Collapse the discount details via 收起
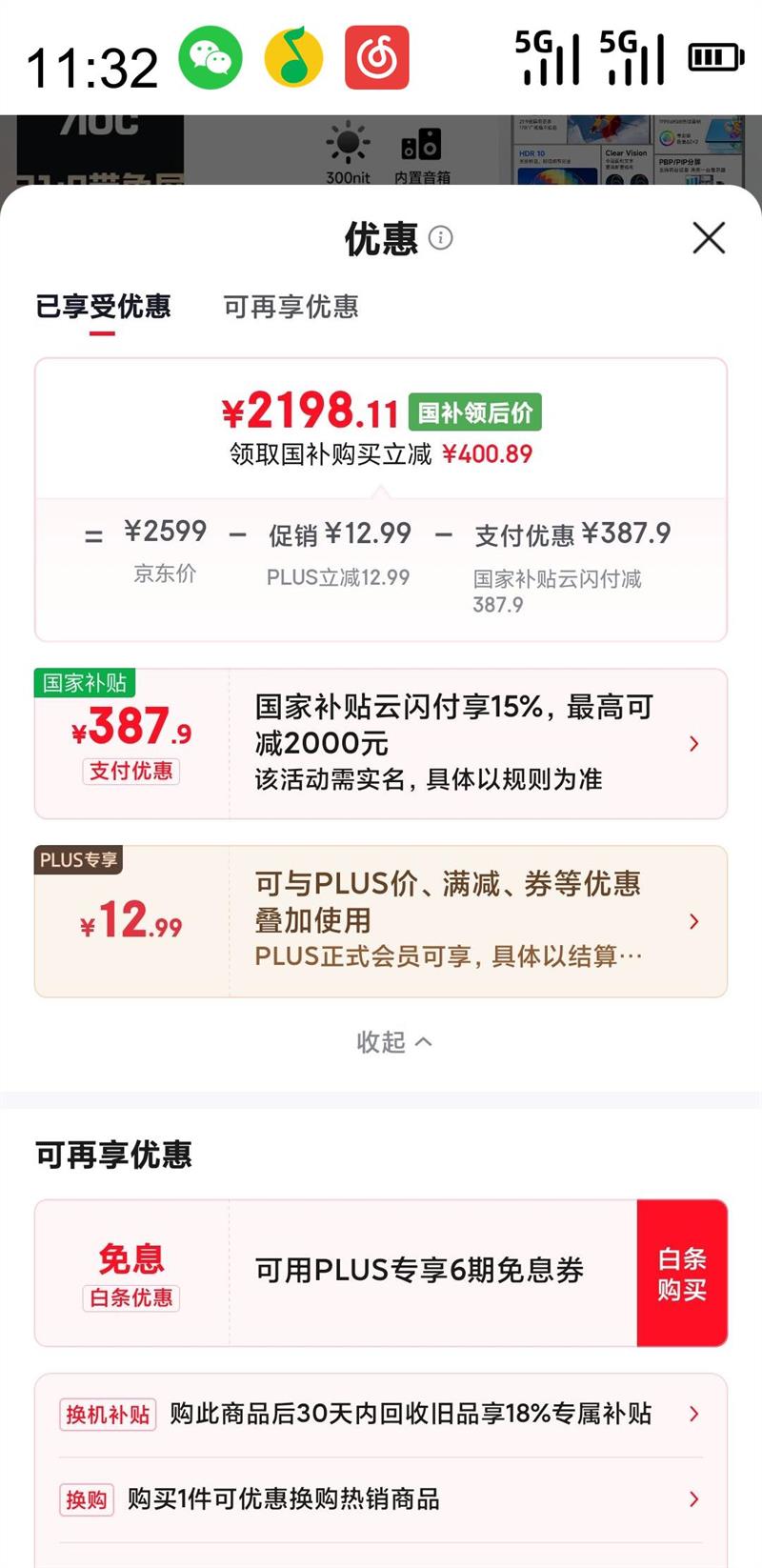762x1568 pixels. tap(394, 1042)
